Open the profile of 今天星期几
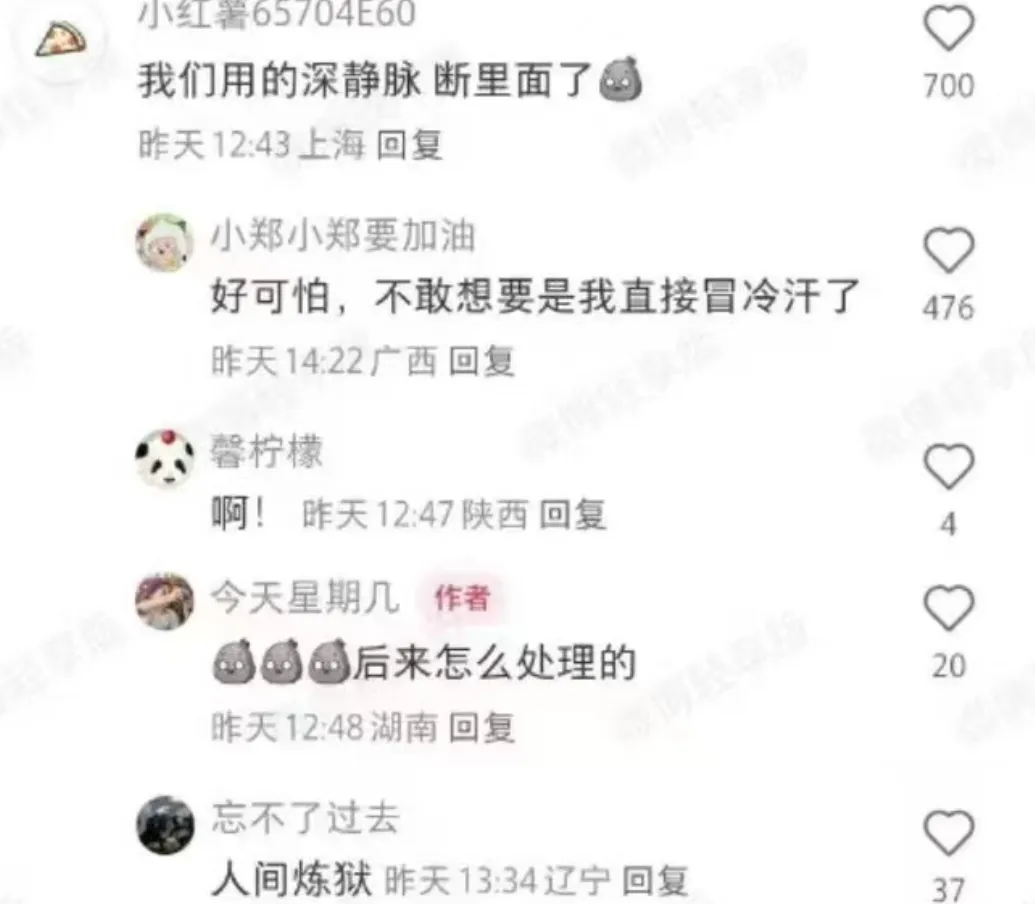1035x904 pixels. (164, 601)
